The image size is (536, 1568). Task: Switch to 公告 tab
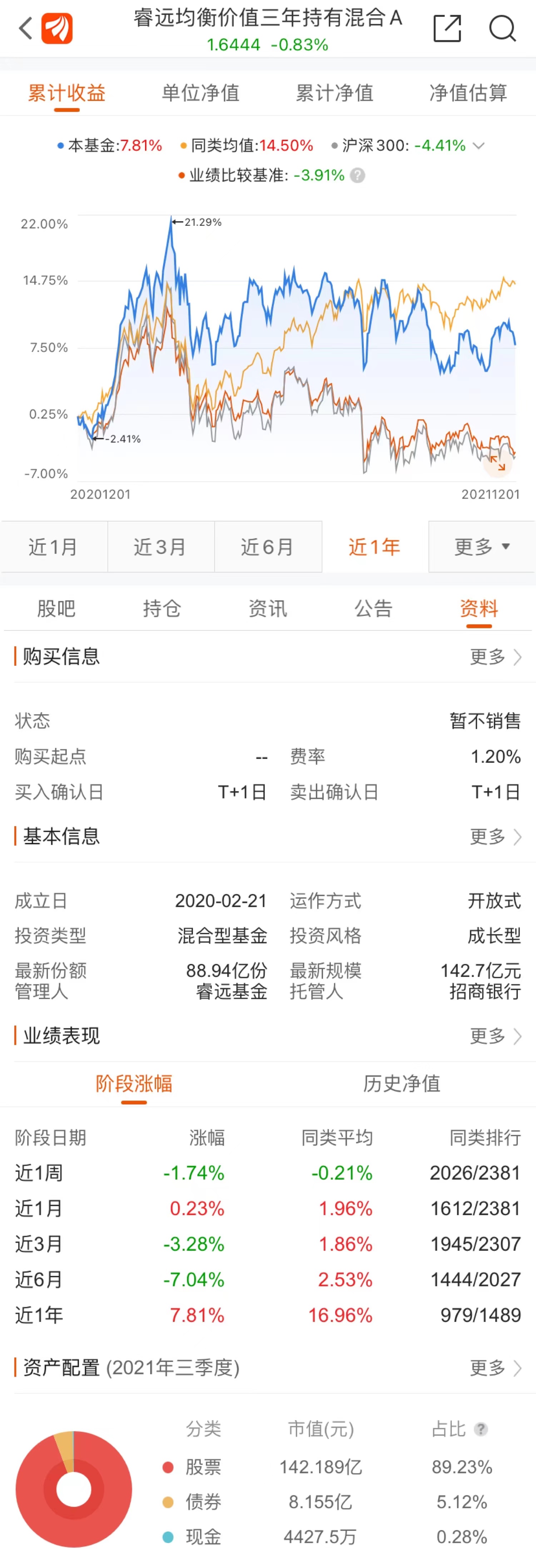click(x=373, y=608)
